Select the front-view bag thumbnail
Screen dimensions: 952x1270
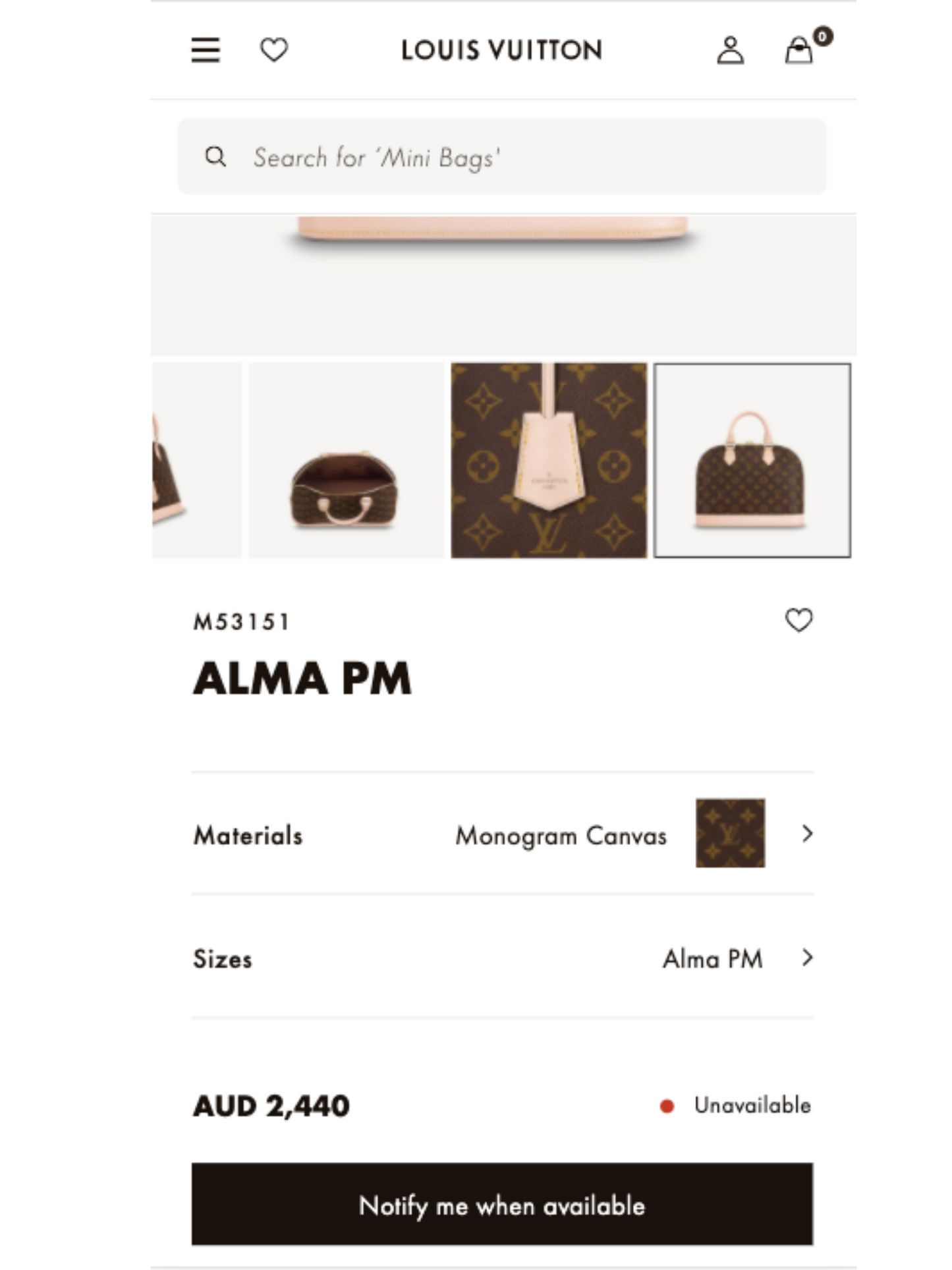pyautogui.click(x=752, y=461)
